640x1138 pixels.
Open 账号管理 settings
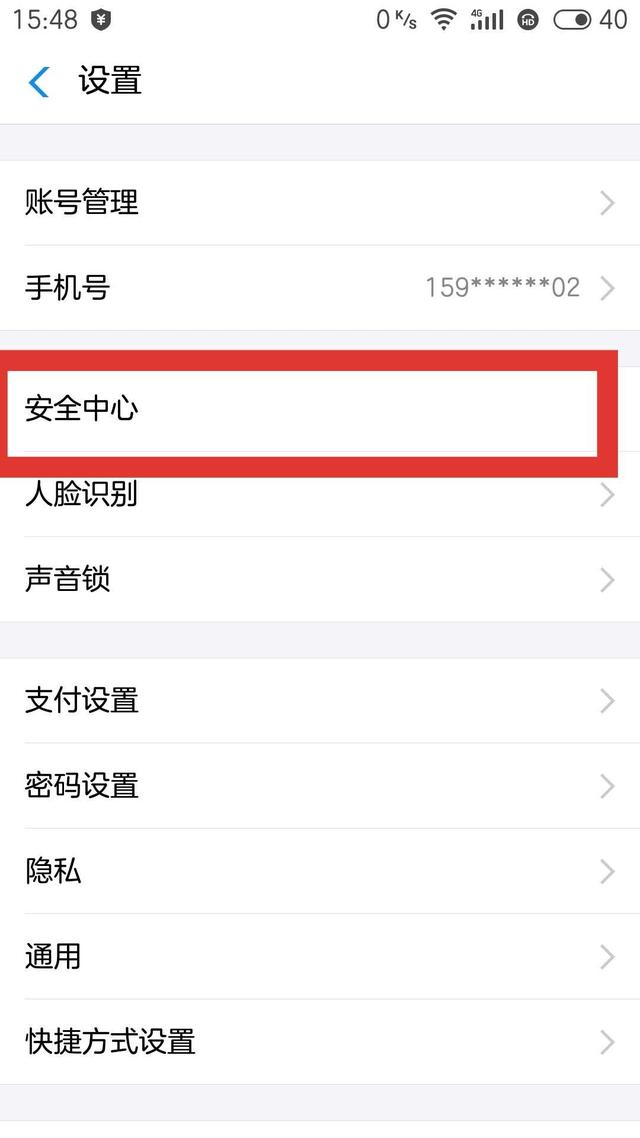[320, 202]
